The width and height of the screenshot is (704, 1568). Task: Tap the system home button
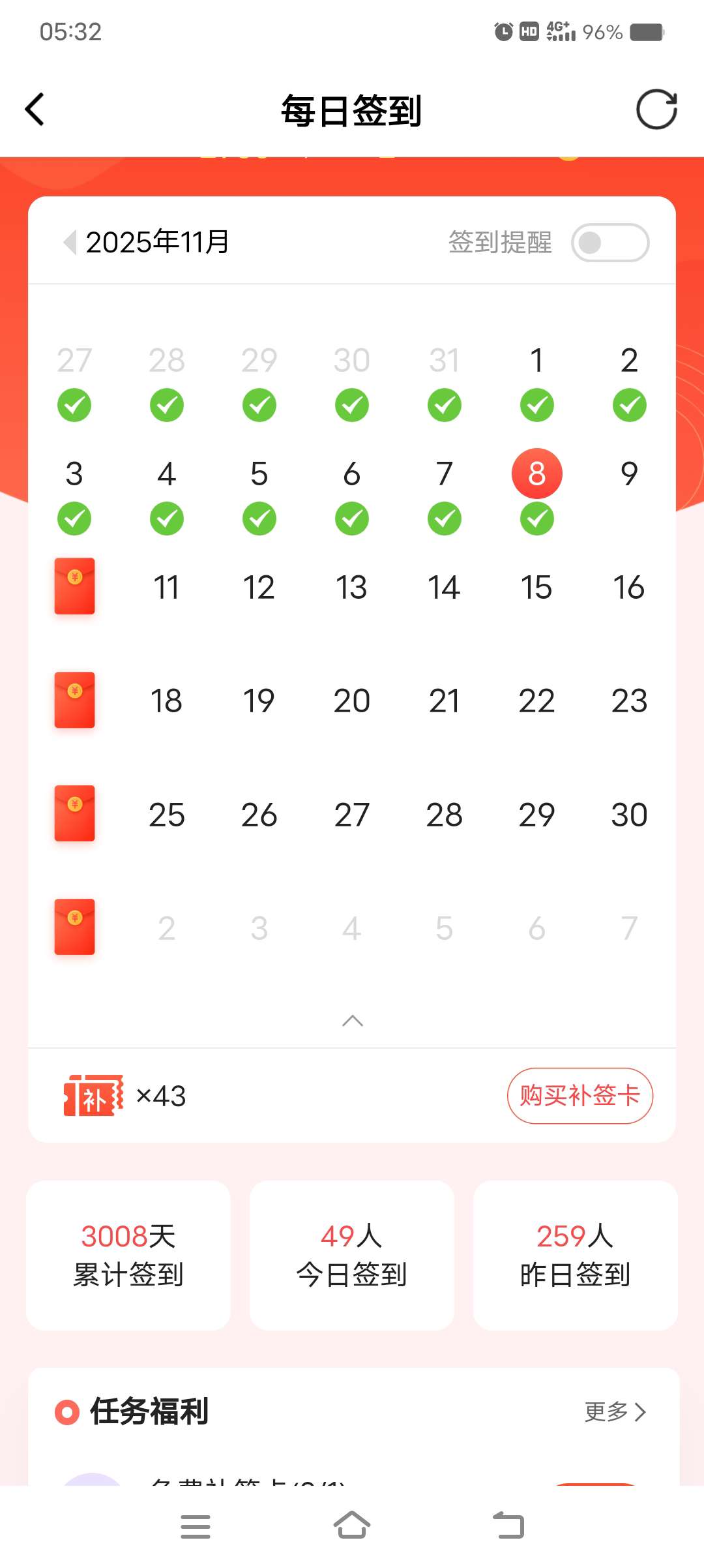pos(352,1526)
